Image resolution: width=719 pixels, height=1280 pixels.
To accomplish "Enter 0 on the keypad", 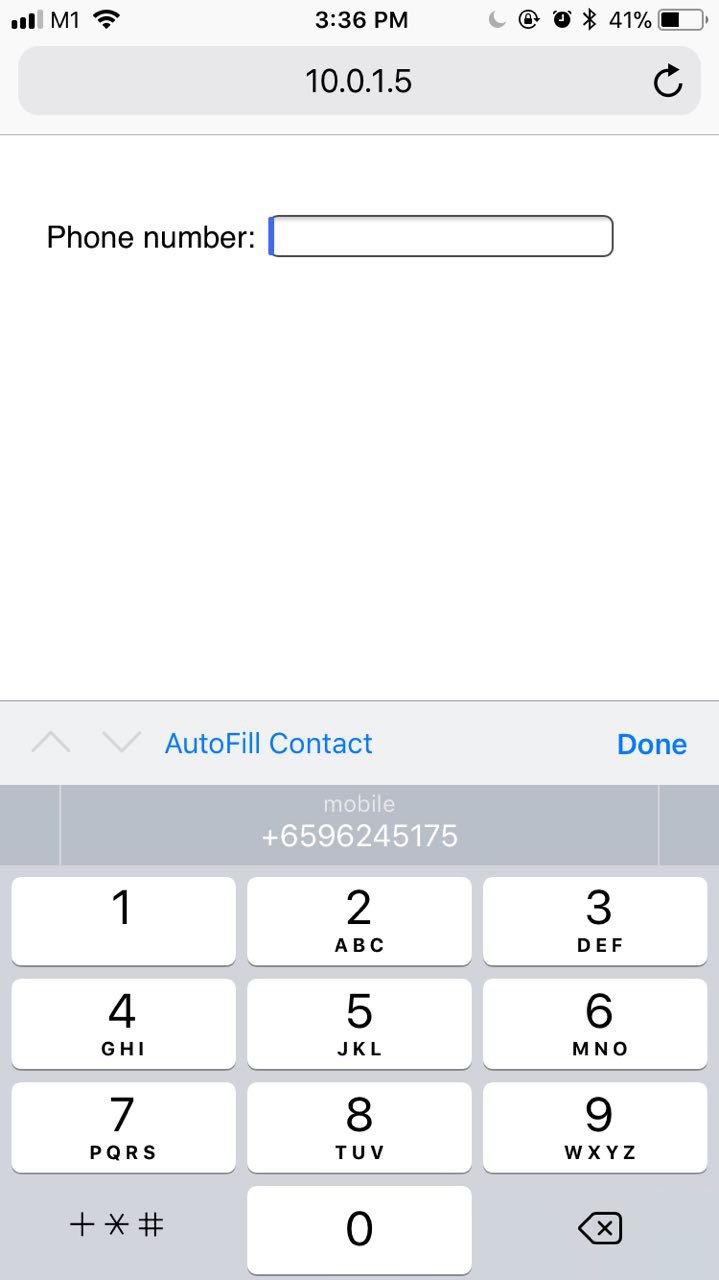I will (359, 1229).
